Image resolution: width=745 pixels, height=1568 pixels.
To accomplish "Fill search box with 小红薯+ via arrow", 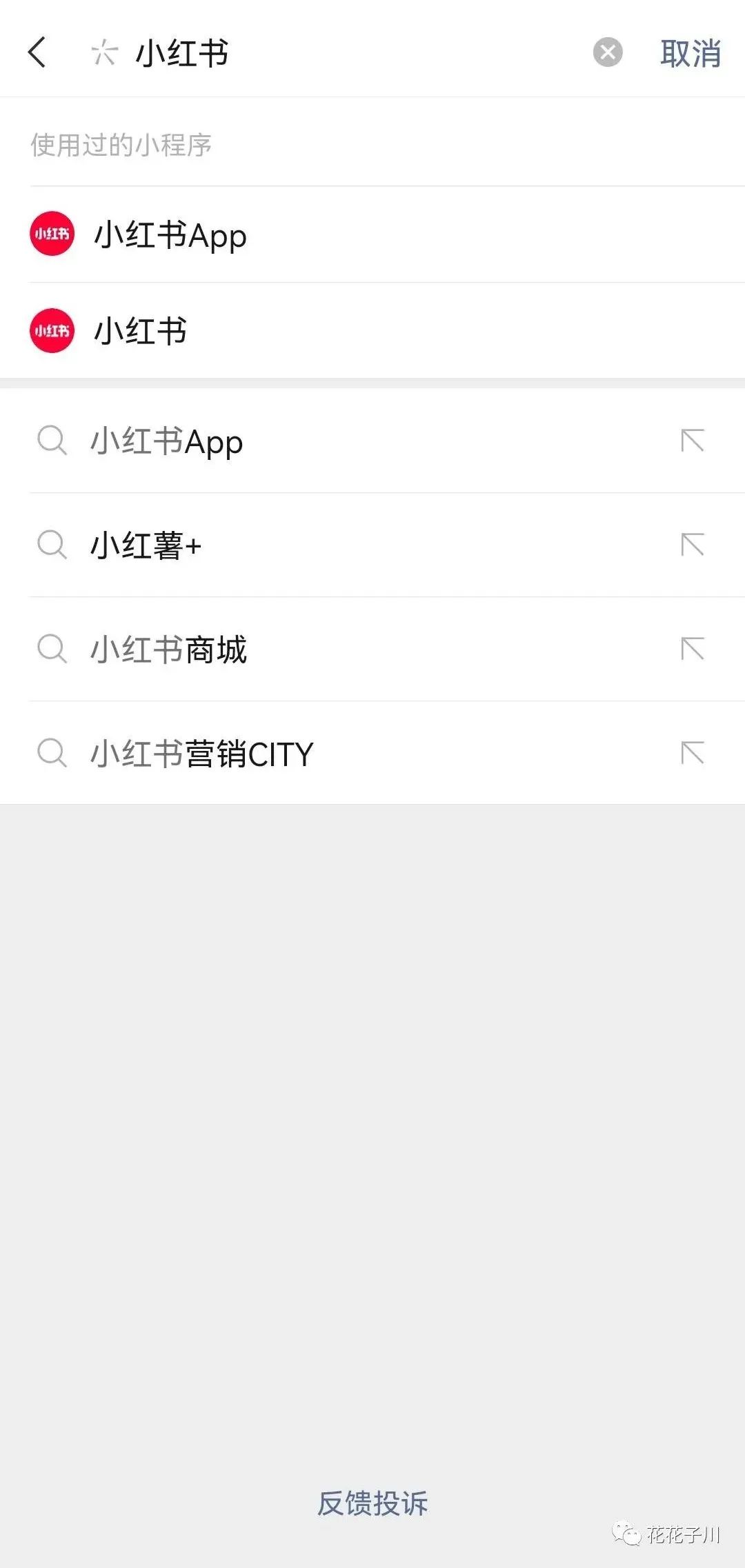I will pos(693,545).
